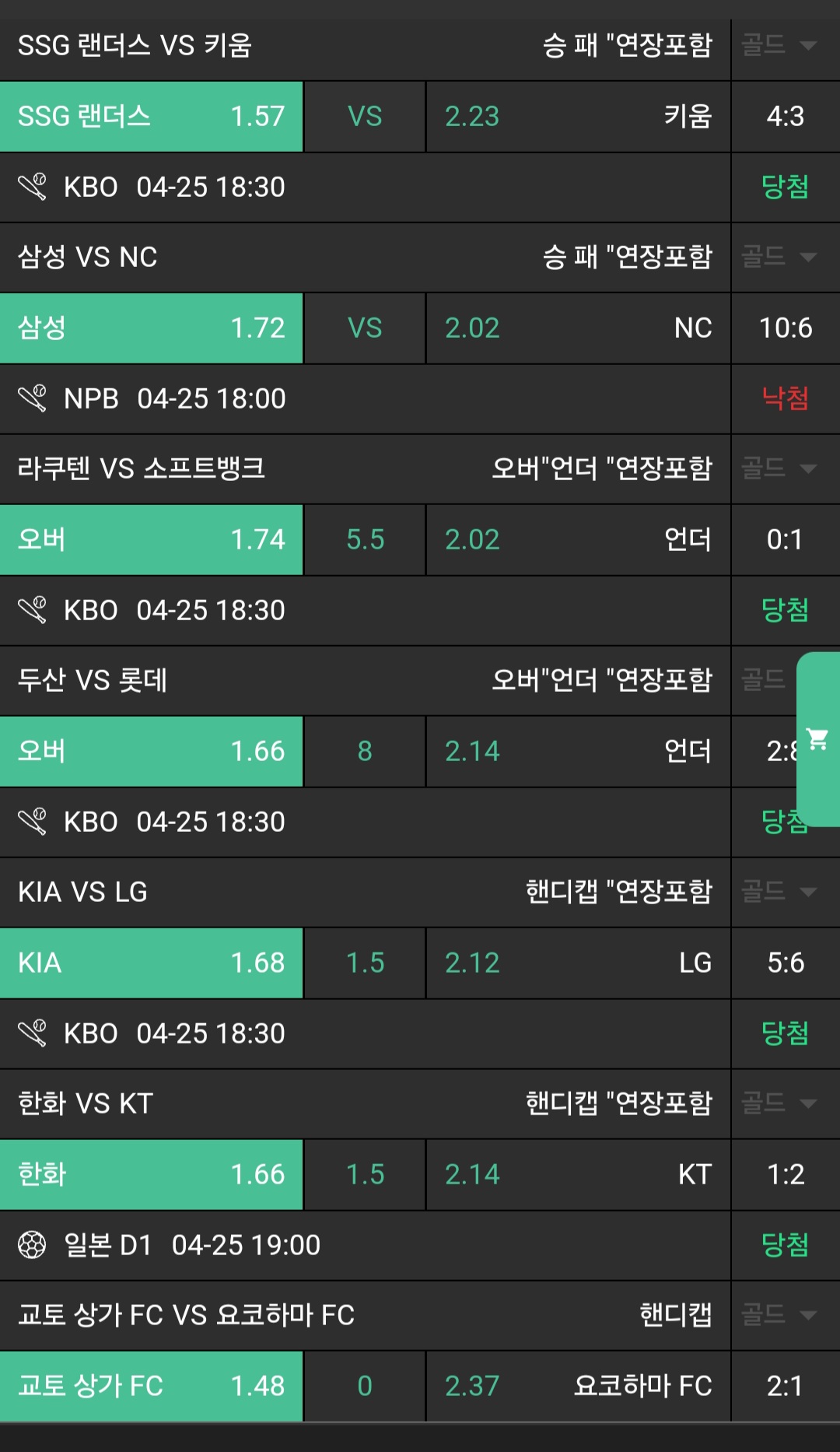Choose KIA at odds 1.68
Image resolution: width=840 pixels, height=1452 pixels.
152,963
